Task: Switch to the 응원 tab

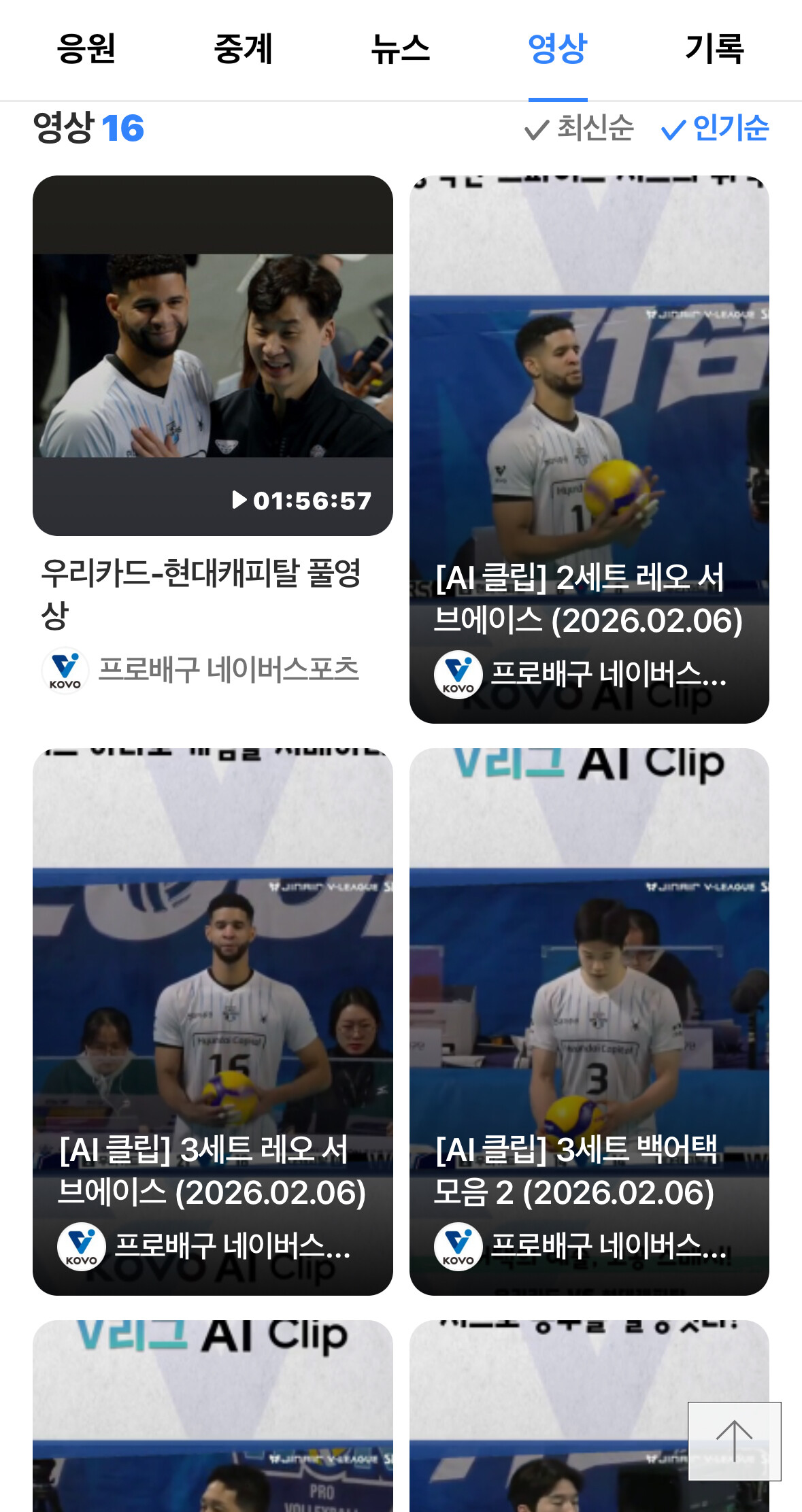Action: click(86, 49)
